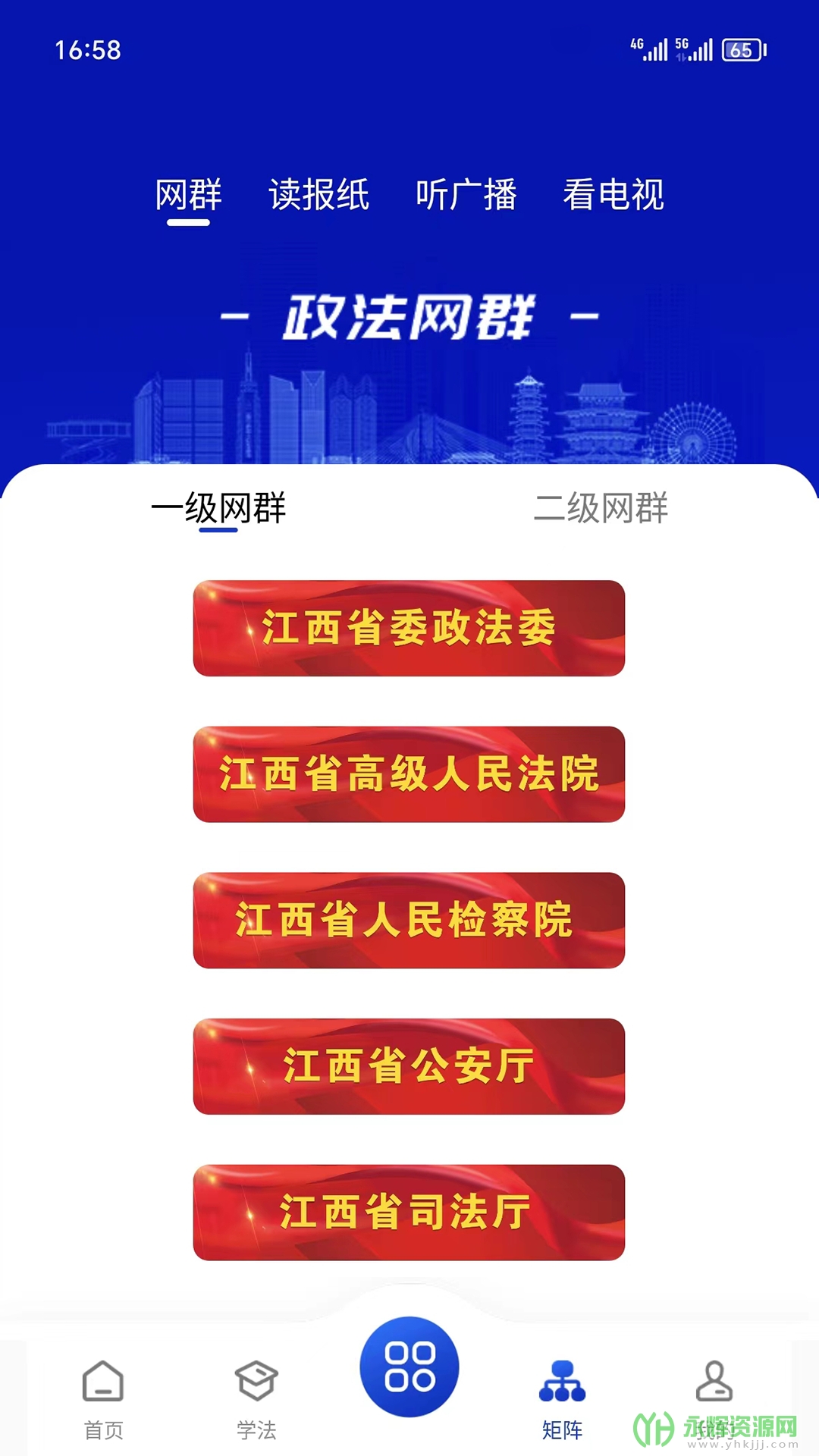Screen dimensions: 819x1456
Task: Select the 一级网群 tab
Action: [x=218, y=508]
